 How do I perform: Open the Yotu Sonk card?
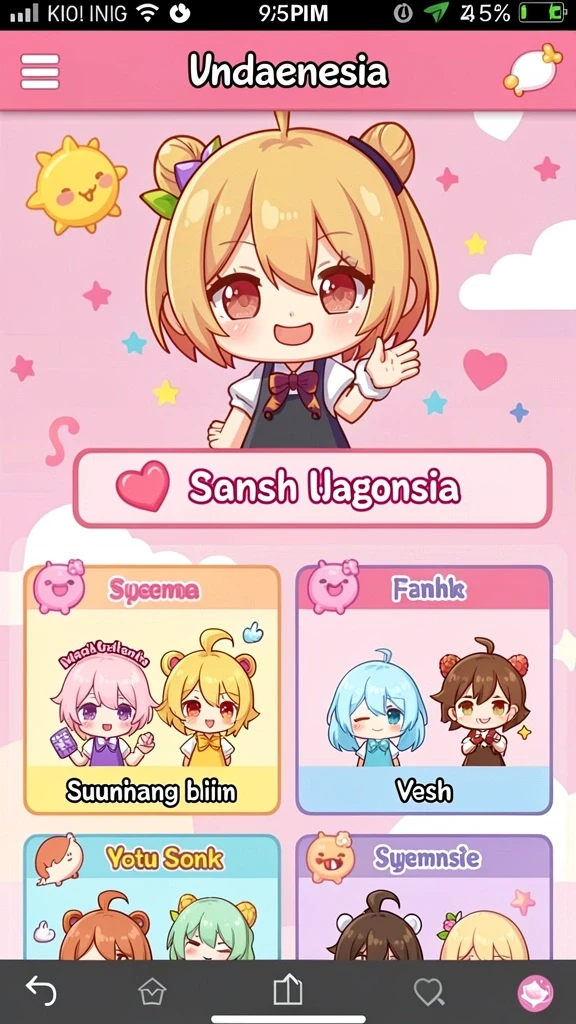(x=152, y=897)
